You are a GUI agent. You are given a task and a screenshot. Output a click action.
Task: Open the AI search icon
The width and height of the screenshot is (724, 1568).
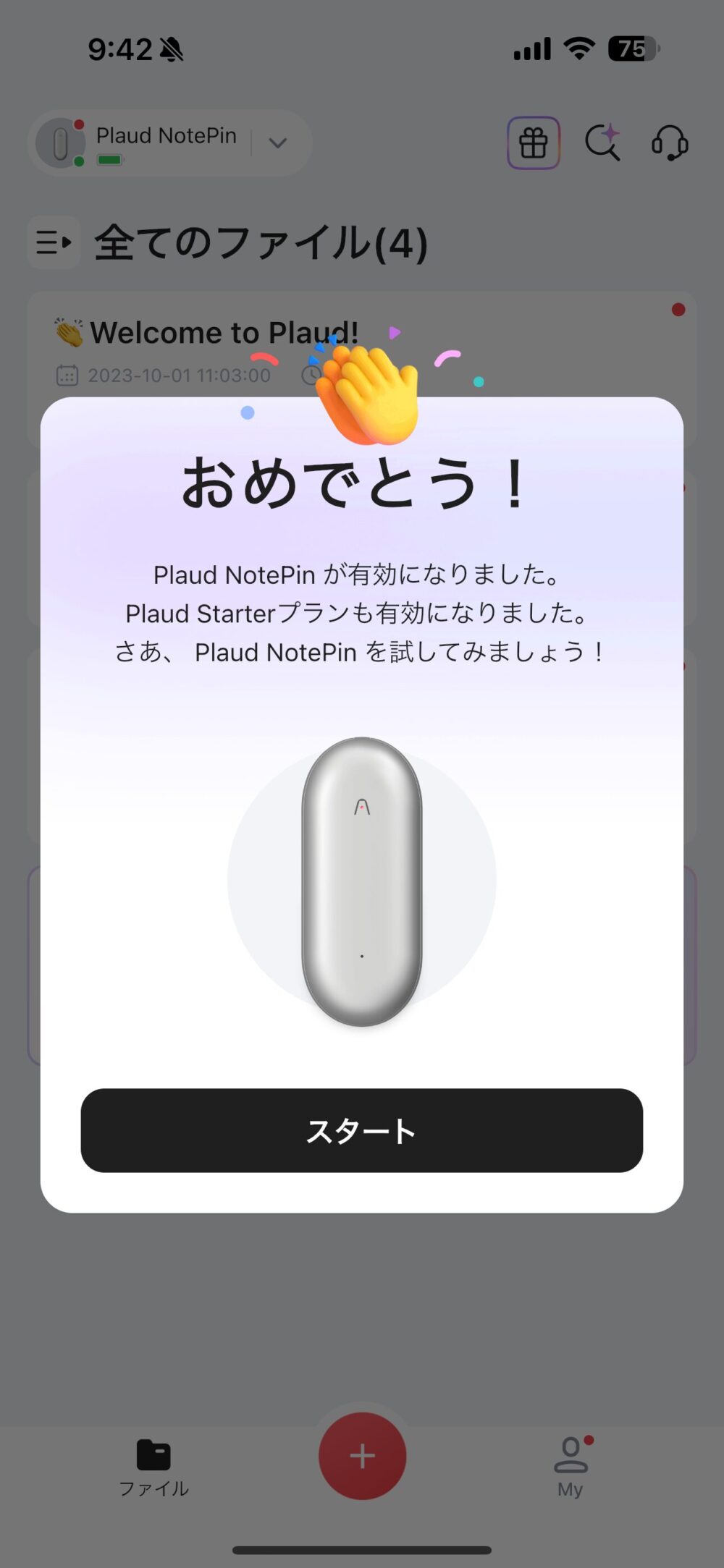pyautogui.click(x=602, y=143)
